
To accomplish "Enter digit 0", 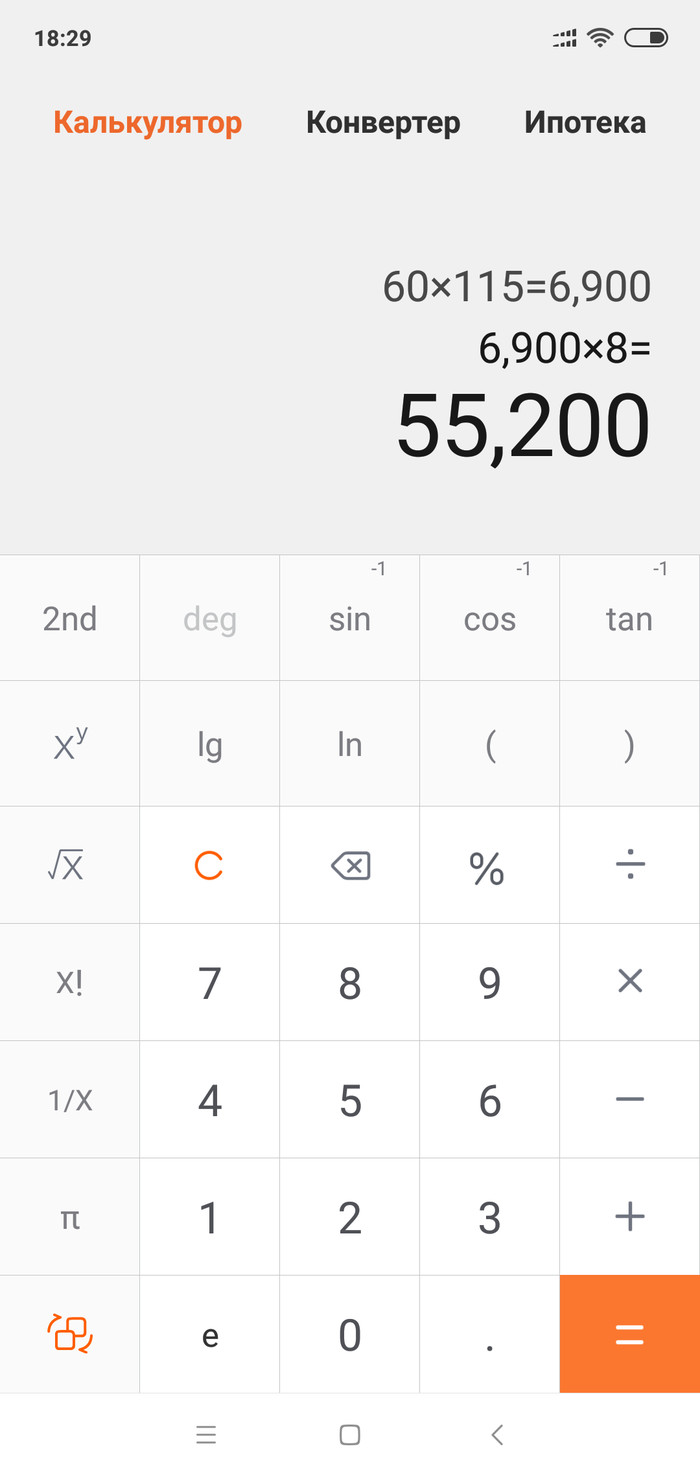I will point(350,1335).
